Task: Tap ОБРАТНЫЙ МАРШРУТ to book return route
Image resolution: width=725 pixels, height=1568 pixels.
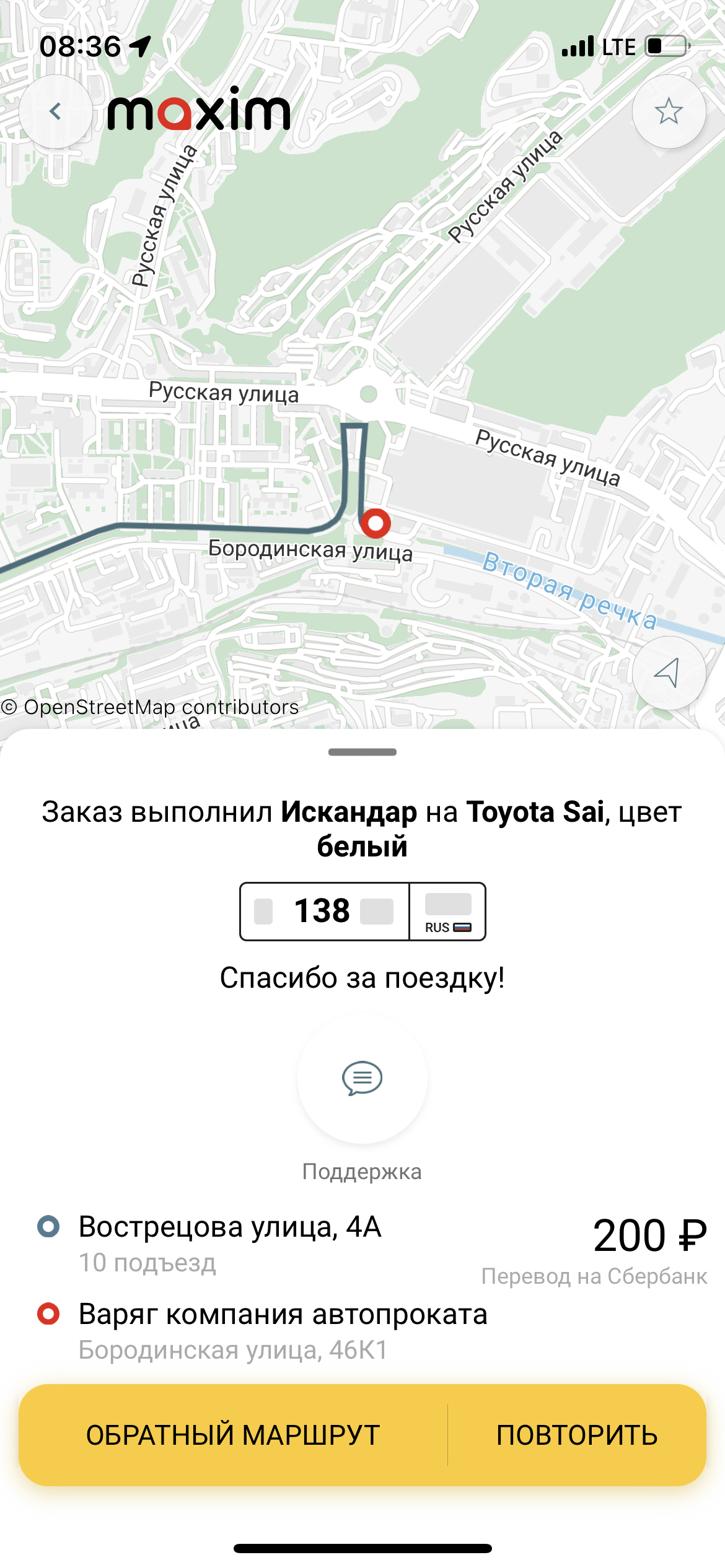Action: click(x=233, y=1435)
